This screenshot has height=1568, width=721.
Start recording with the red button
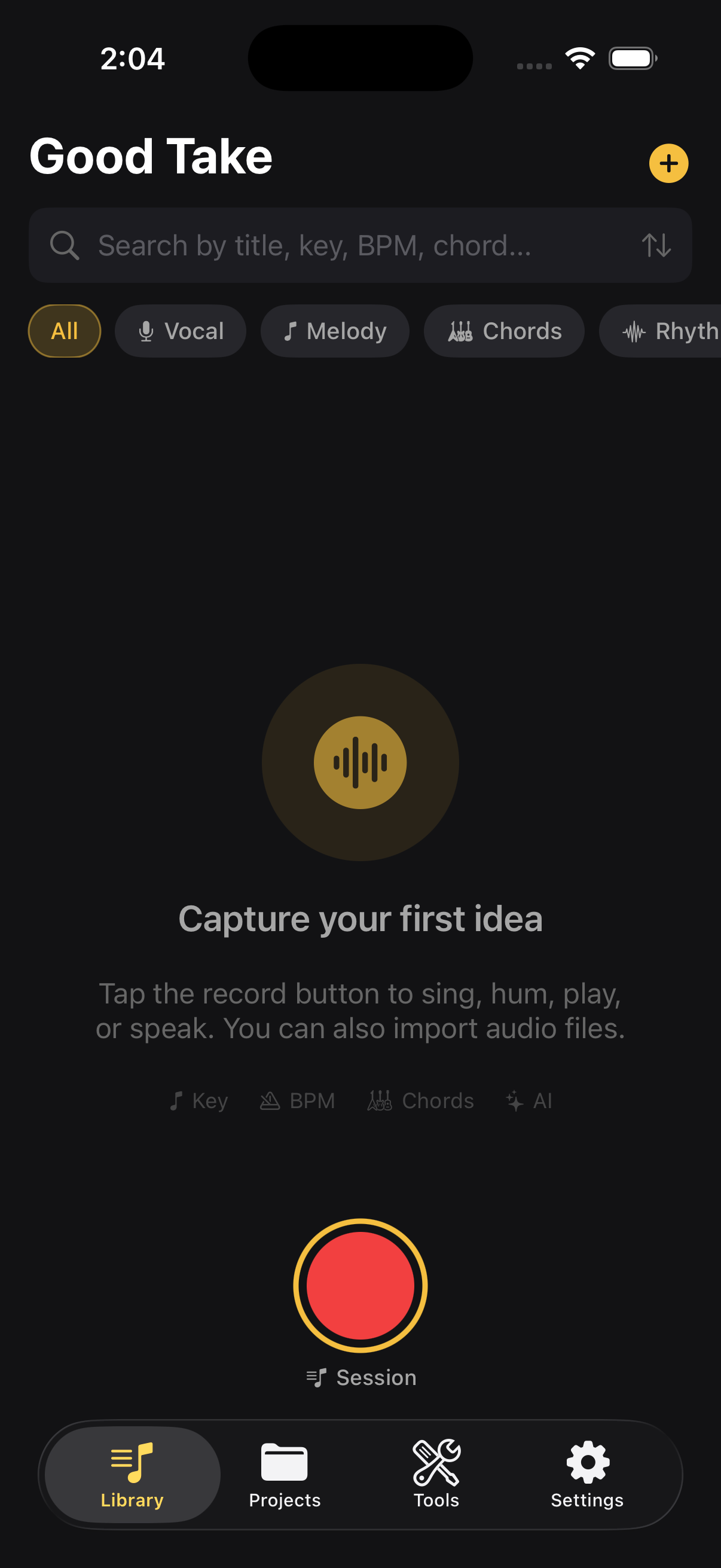360,1285
